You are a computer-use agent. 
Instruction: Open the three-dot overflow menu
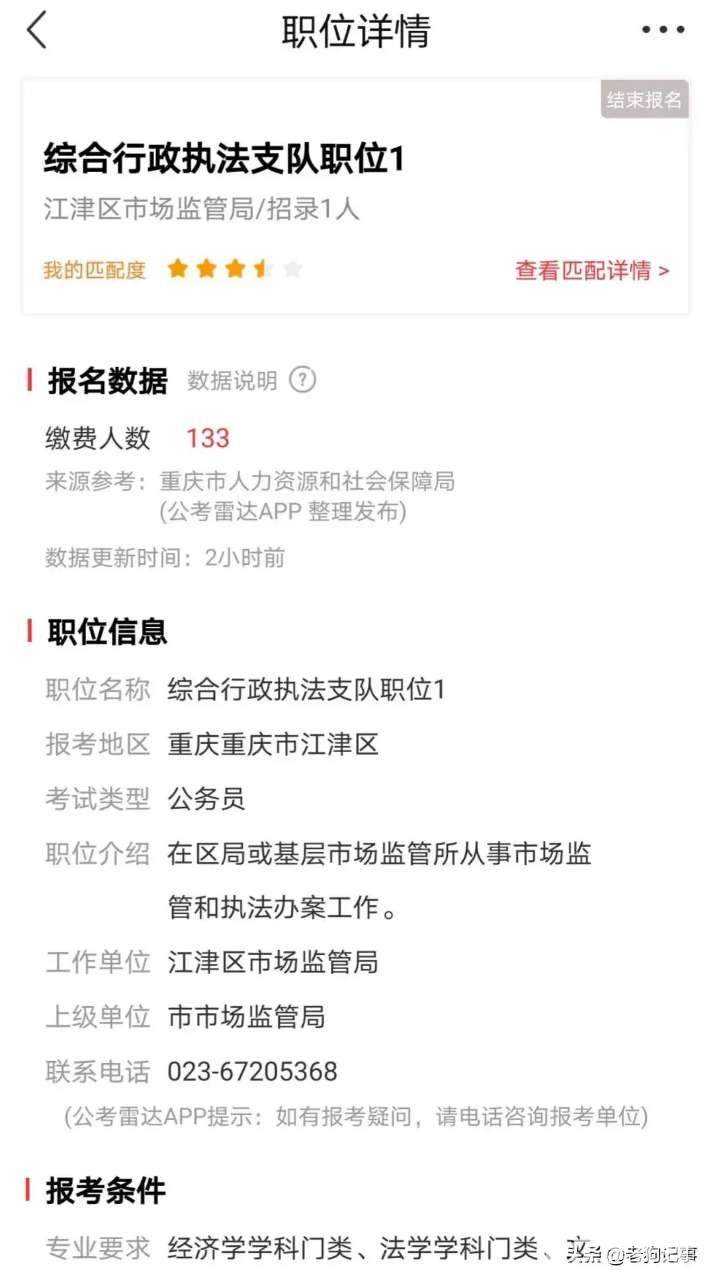[x=663, y=30]
